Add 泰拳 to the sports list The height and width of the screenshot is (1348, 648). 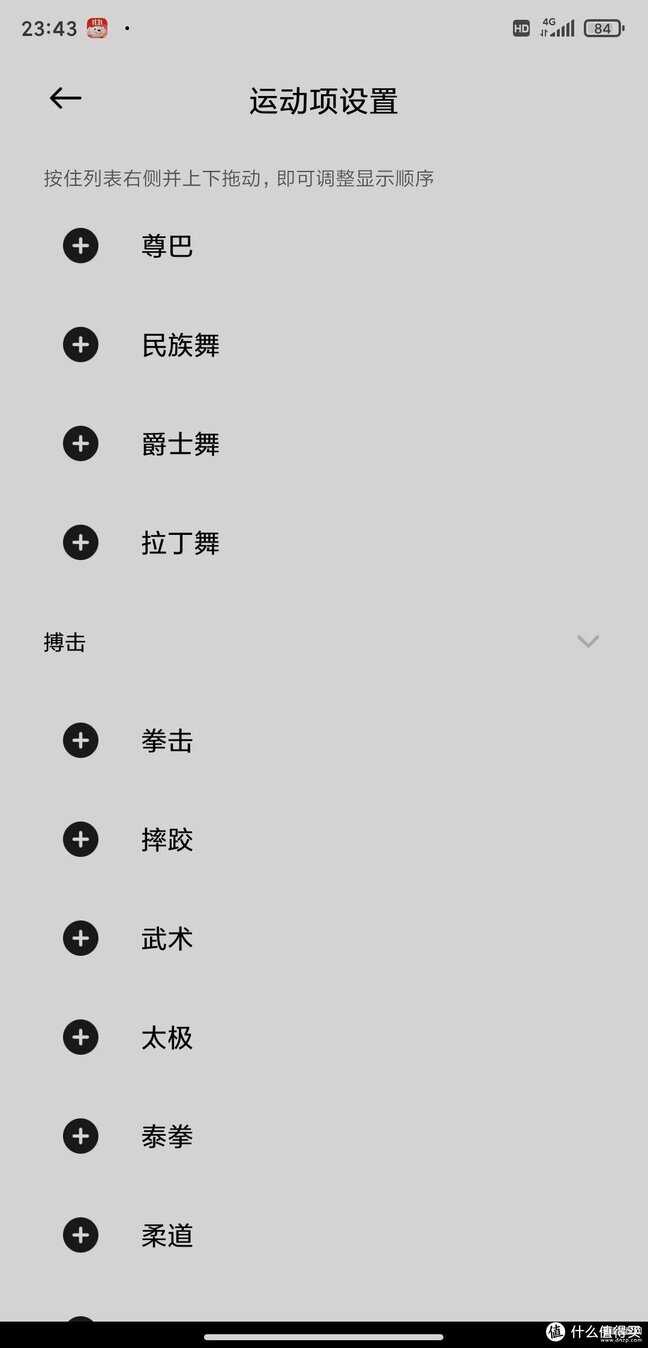[81, 1137]
